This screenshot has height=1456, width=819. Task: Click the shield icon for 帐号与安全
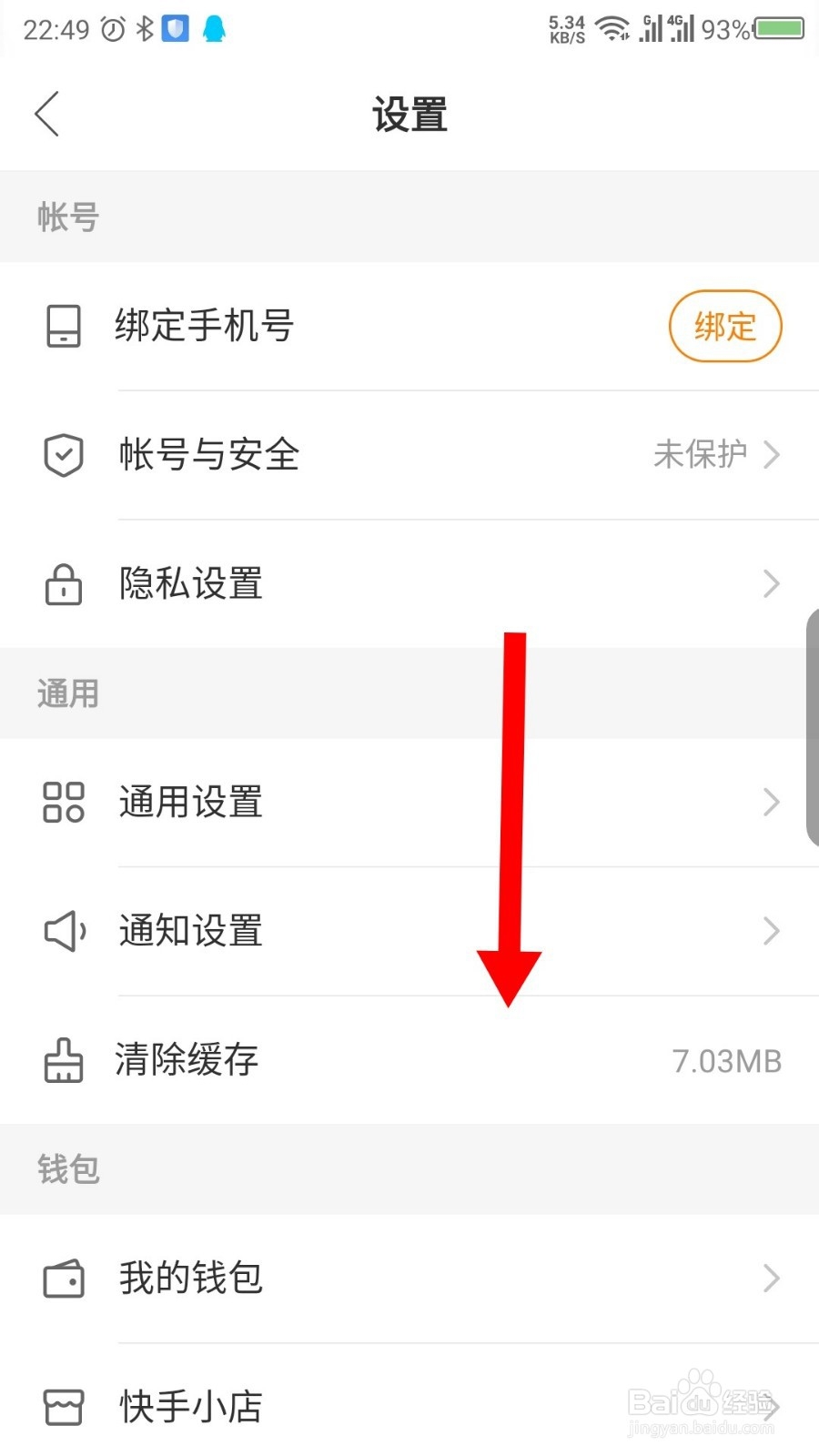[x=63, y=455]
